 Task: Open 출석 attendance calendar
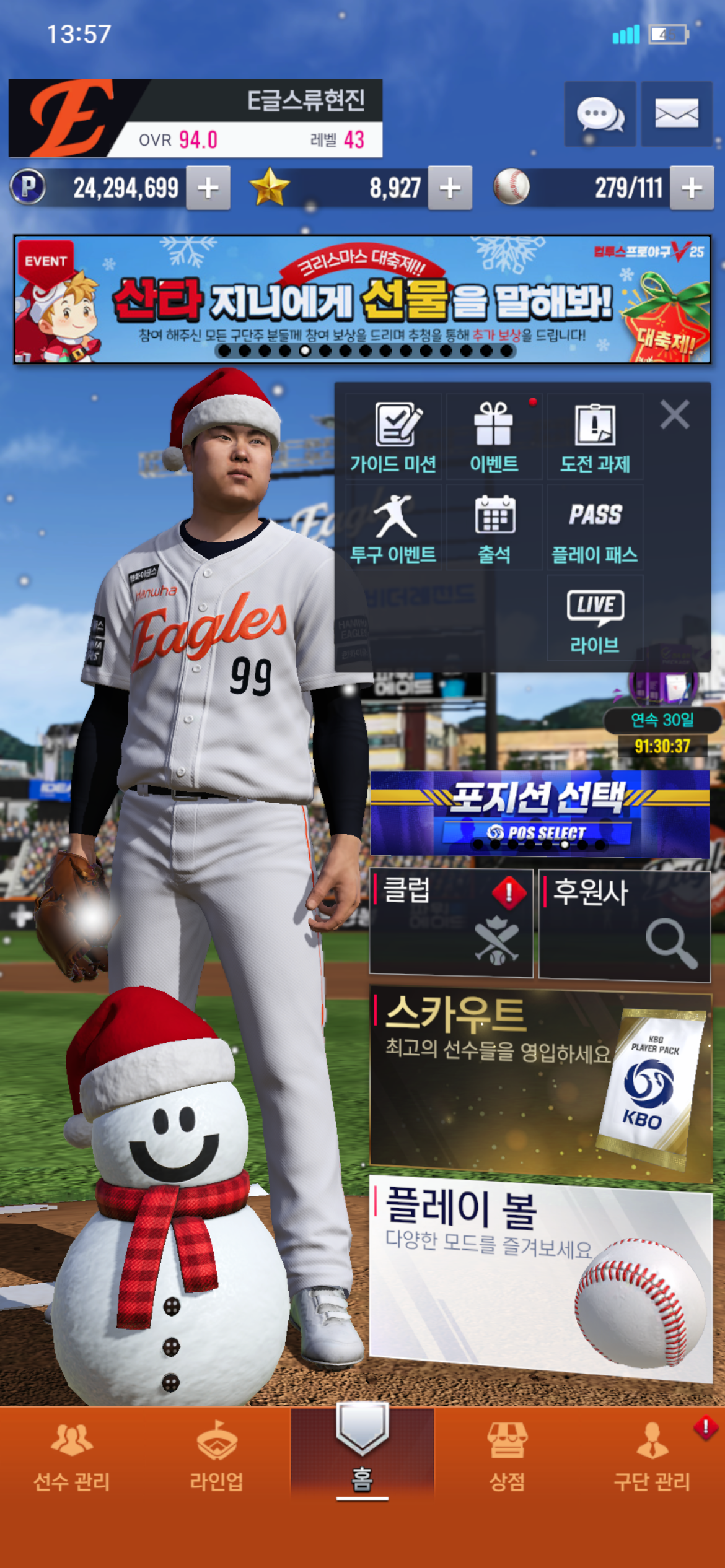[494, 528]
